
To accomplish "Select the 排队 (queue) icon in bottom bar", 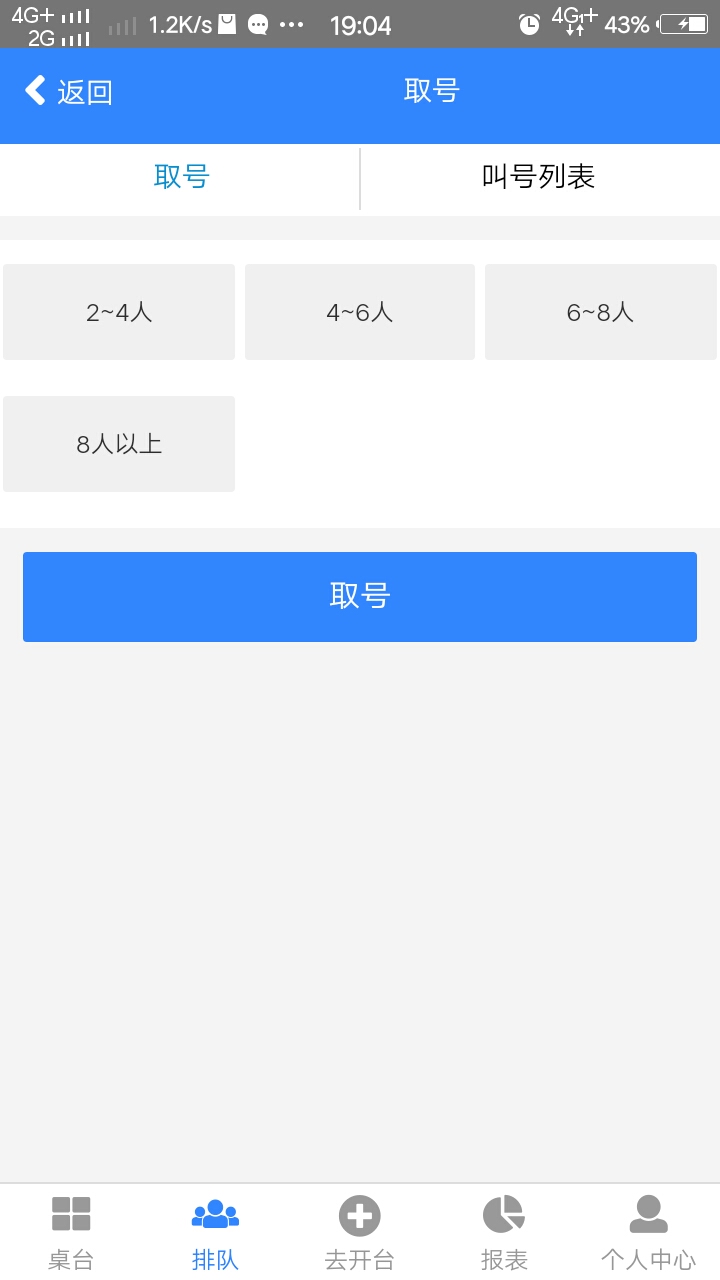I will coord(215,1213).
